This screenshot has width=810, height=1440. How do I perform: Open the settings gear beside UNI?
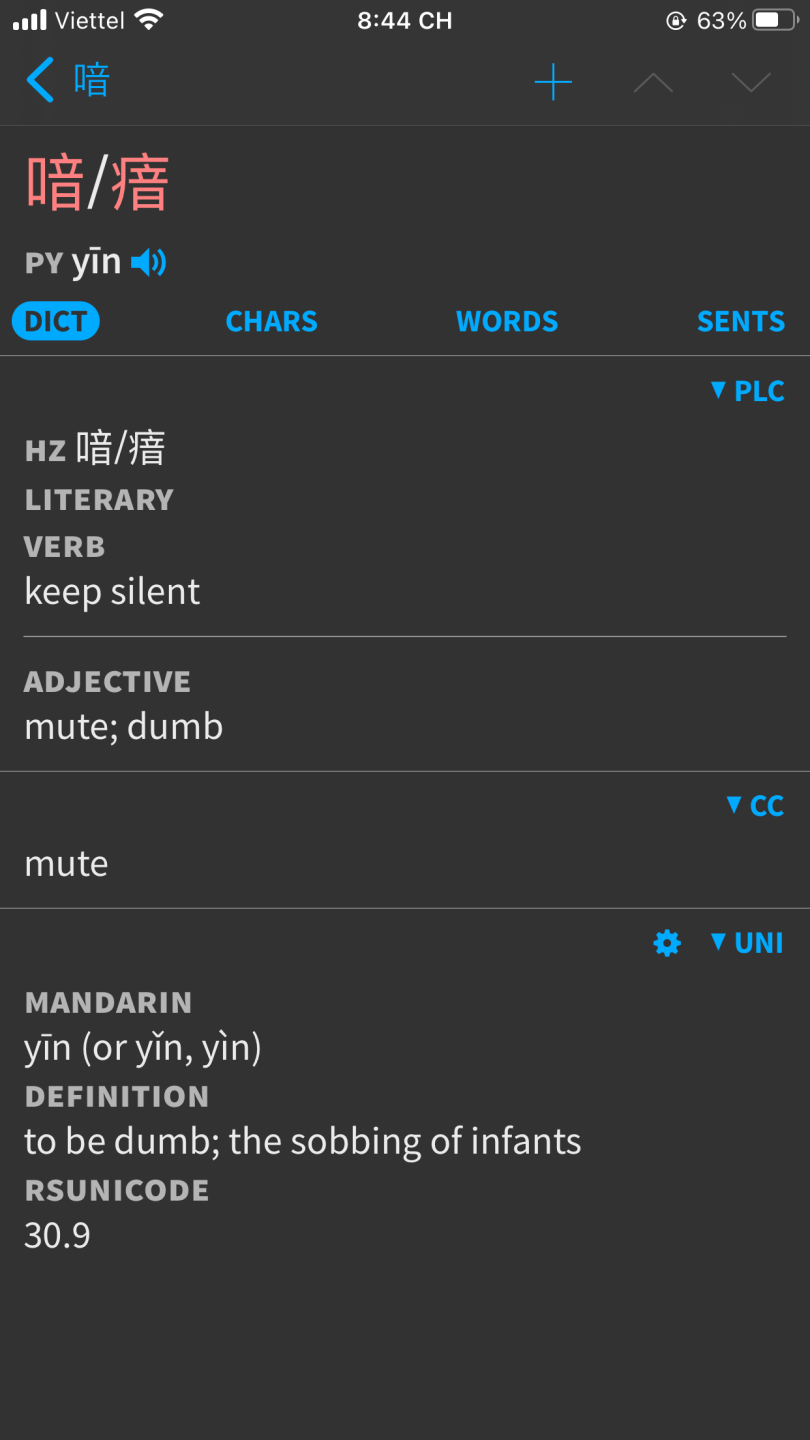coord(666,943)
